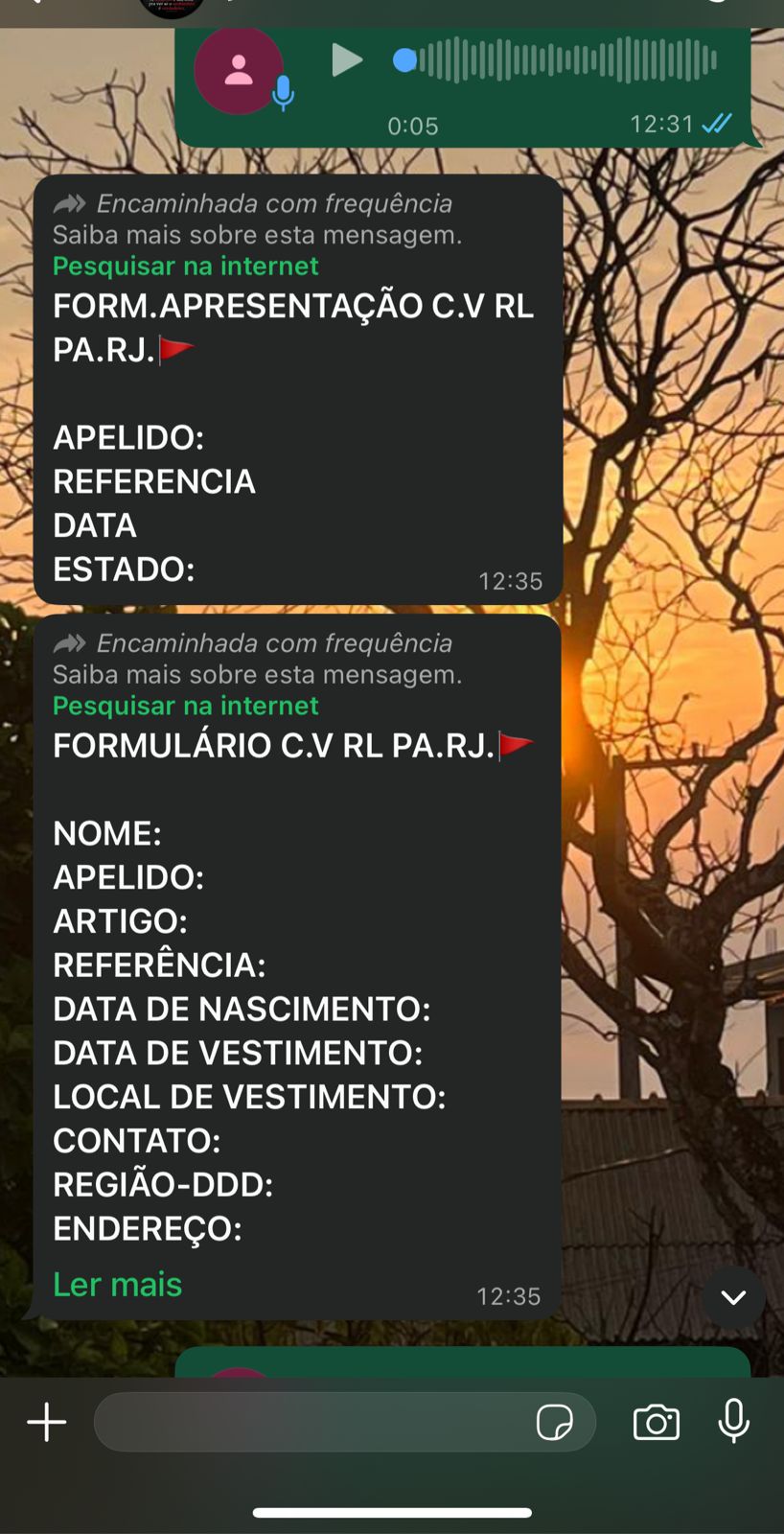
Task: Expand message with Ler mais
Action: pyautogui.click(x=117, y=1284)
